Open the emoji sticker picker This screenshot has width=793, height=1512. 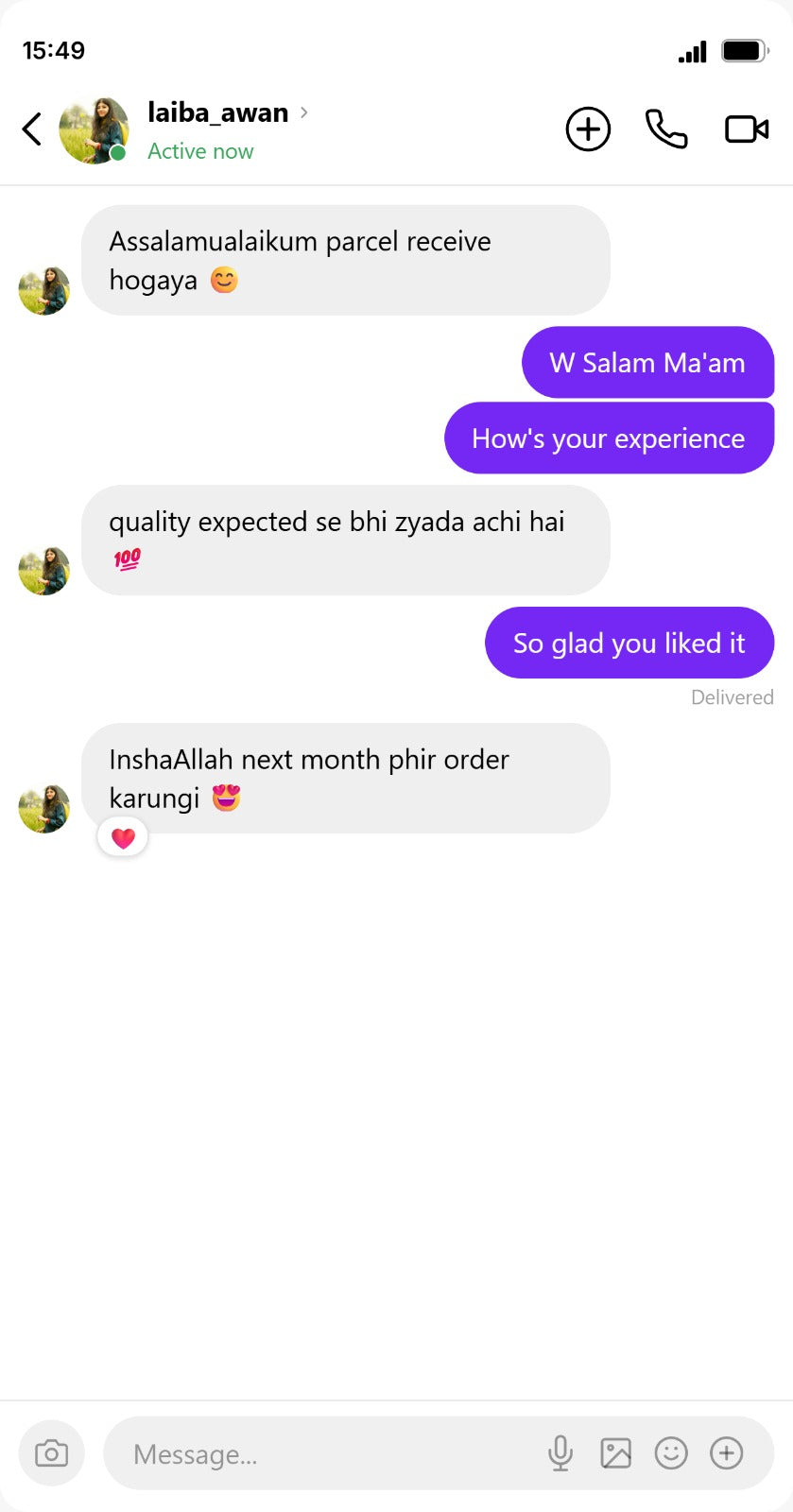(671, 1453)
